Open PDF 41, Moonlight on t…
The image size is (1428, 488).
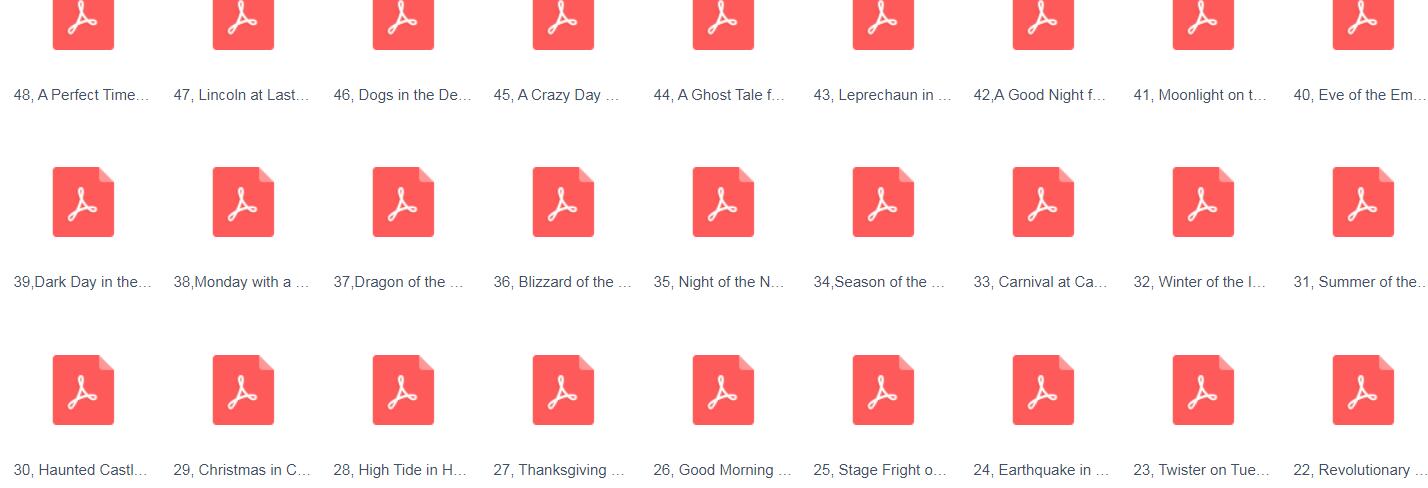pos(1203,22)
